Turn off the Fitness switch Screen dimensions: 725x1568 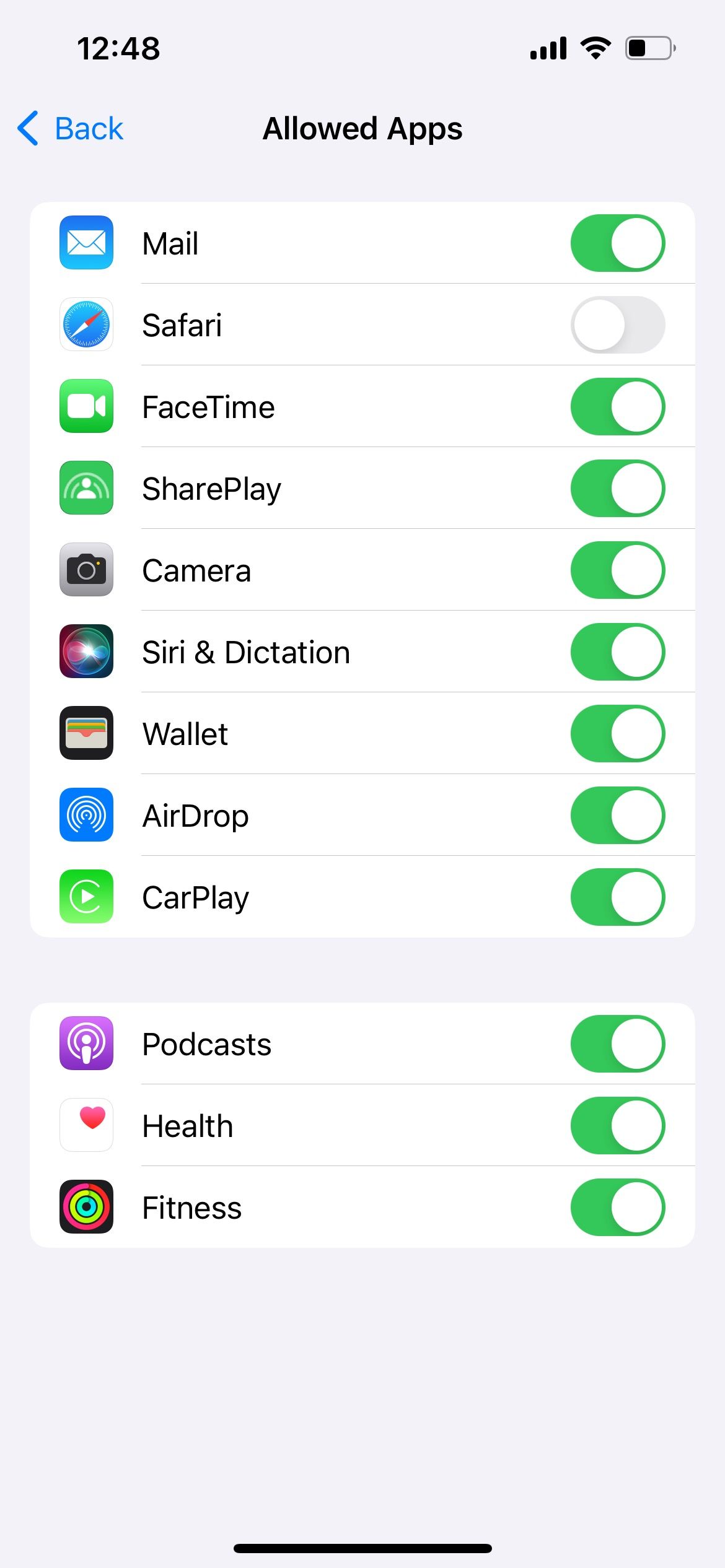[x=617, y=1207]
